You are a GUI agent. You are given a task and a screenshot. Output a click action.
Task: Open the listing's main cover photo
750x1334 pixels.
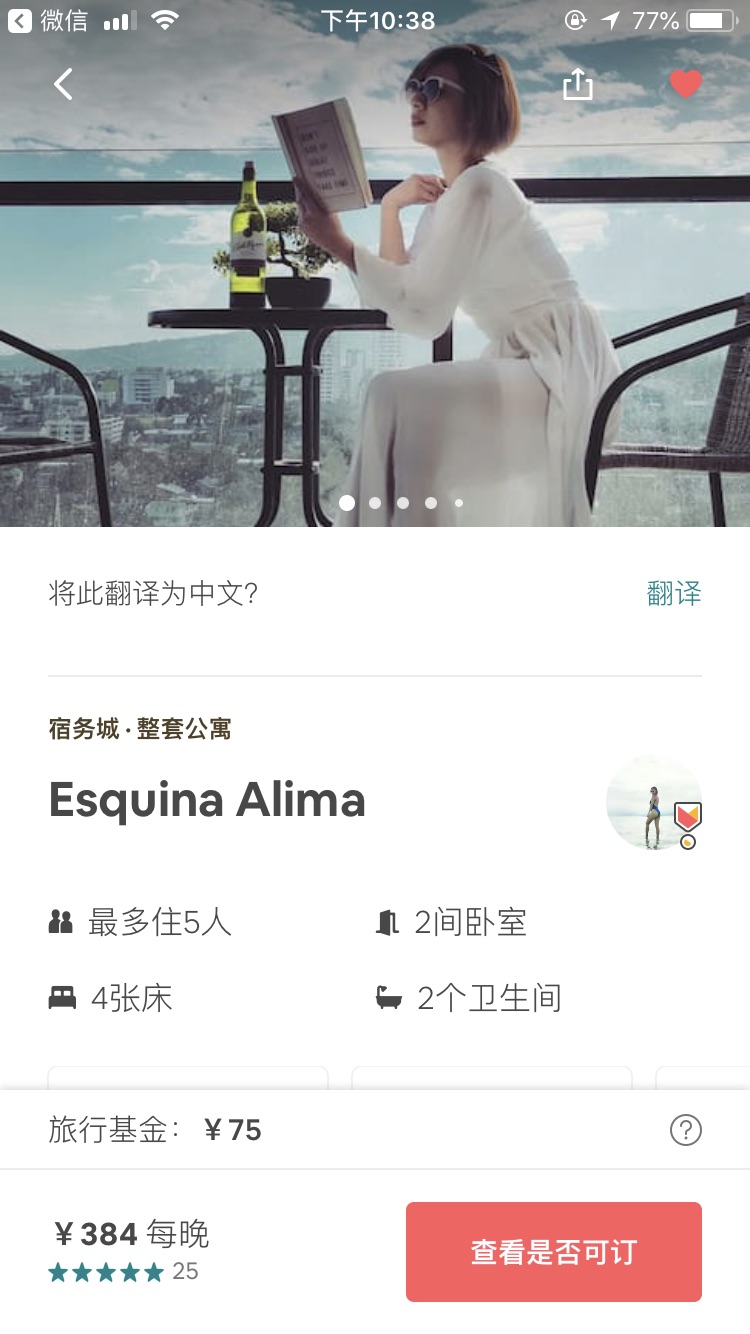(x=375, y=300)
